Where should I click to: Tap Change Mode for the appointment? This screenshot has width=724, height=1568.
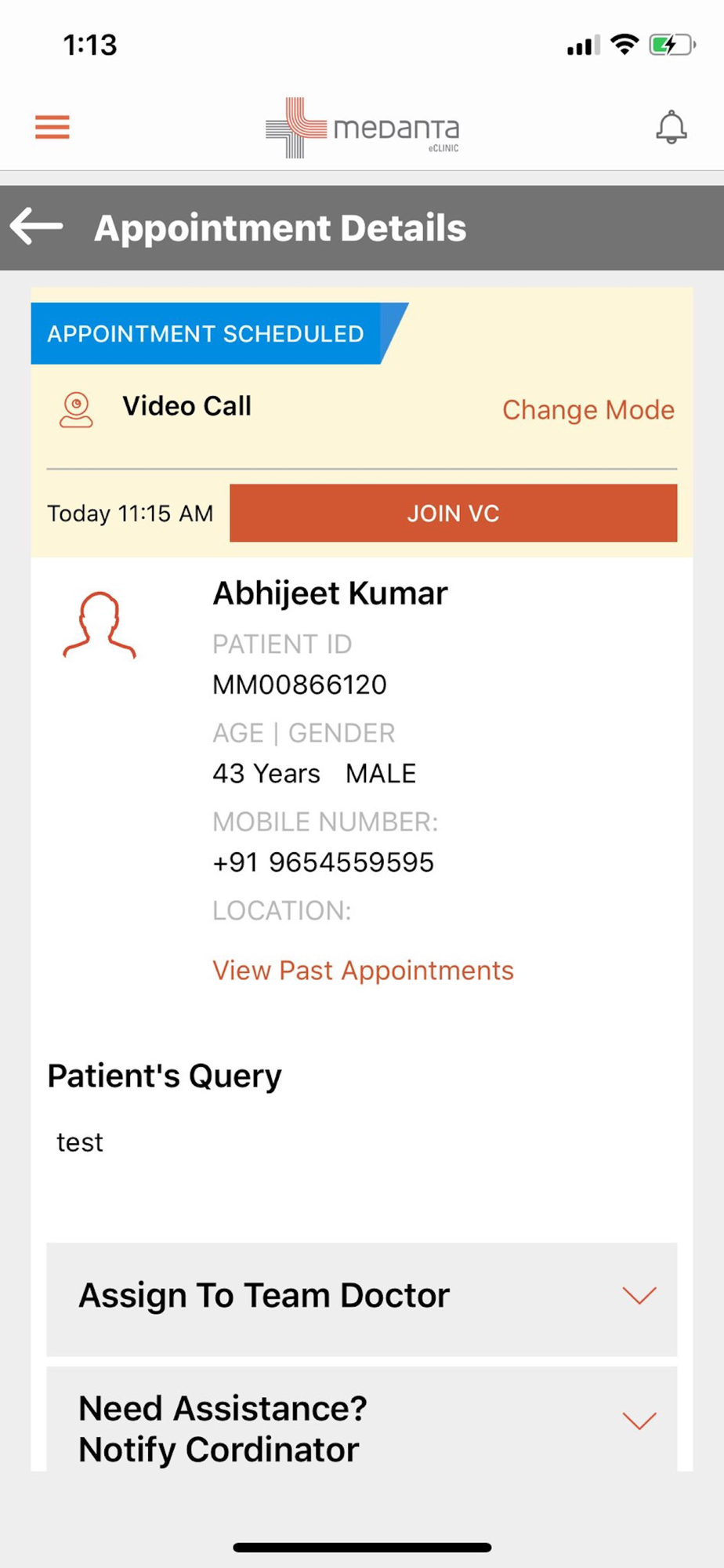coord(588,410)
